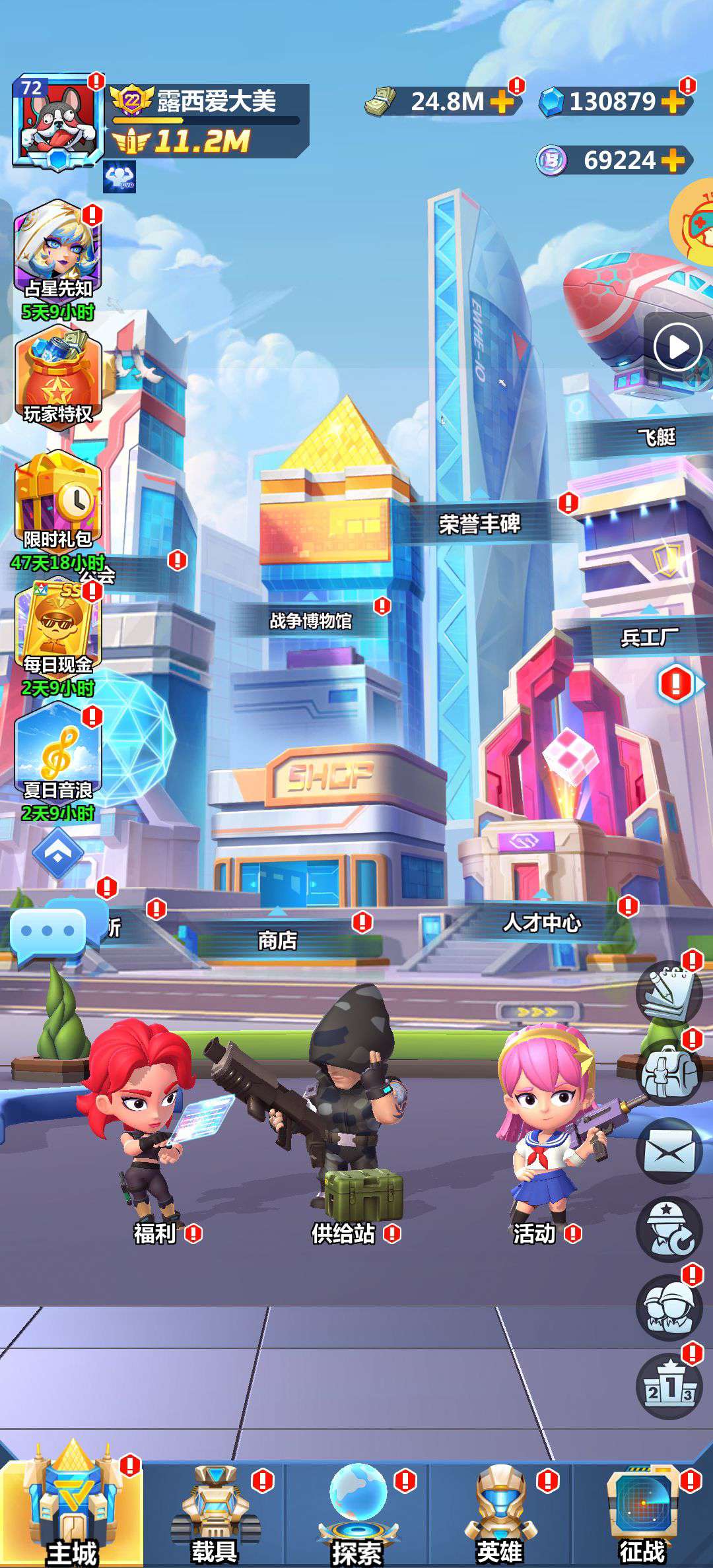Open the backpack inventory icon
This screenshot has height=1568, width=713.
coord(669,1072)
